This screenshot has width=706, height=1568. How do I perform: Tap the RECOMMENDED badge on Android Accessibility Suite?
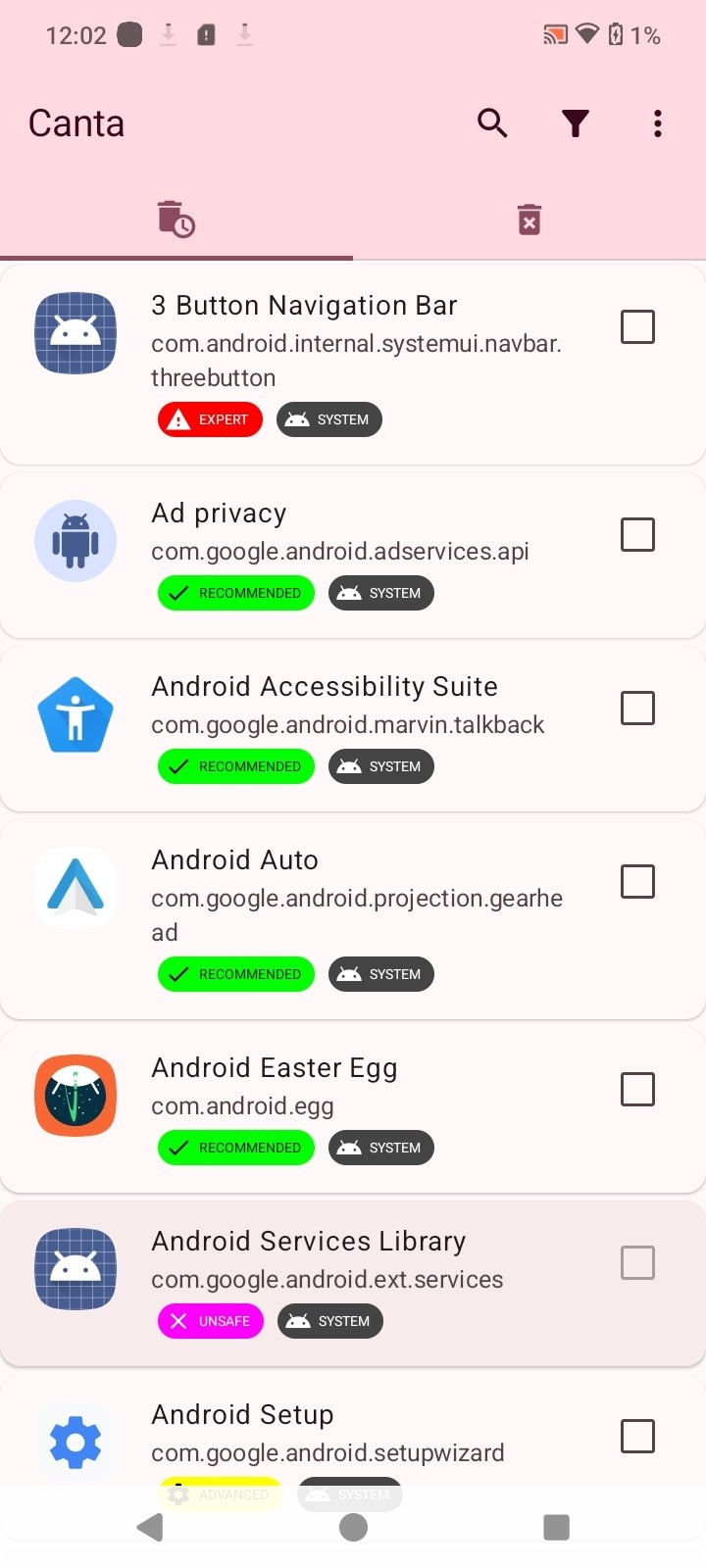235,766
